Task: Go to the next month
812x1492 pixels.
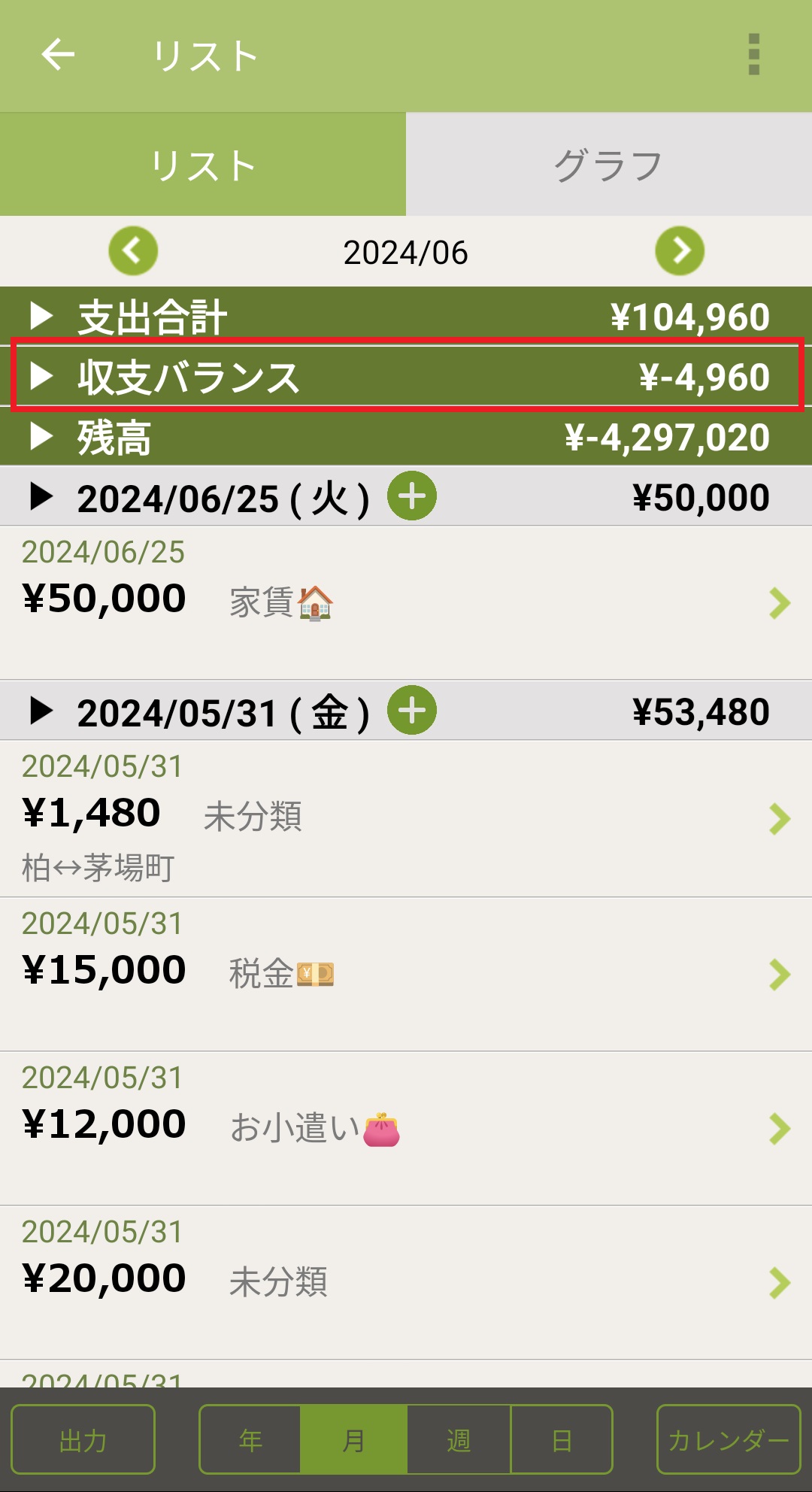Action: pyautogui.click(x=680, y=251)
